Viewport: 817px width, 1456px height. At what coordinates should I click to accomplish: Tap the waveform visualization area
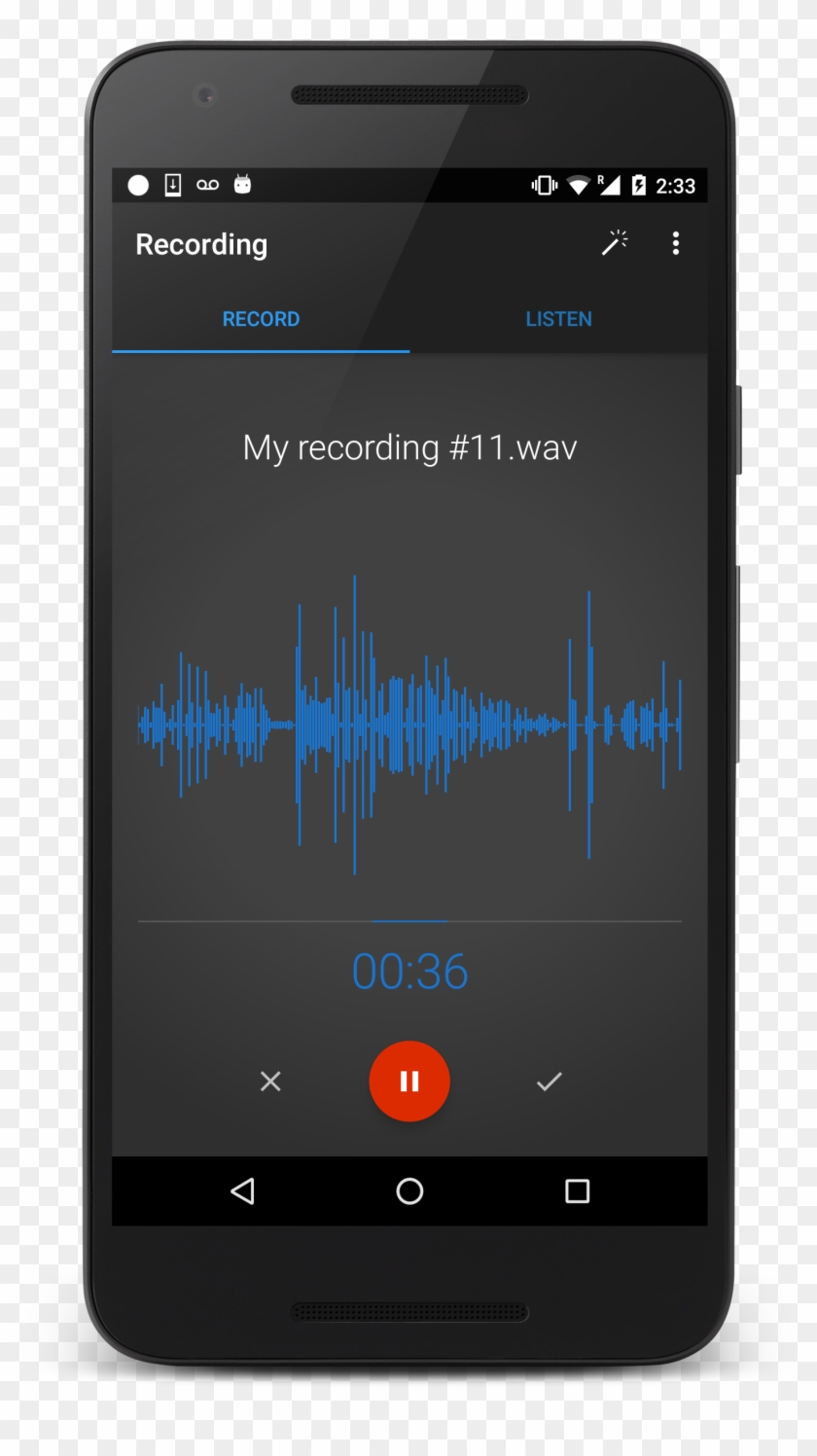pyautogui.click(x=408, y=725)
